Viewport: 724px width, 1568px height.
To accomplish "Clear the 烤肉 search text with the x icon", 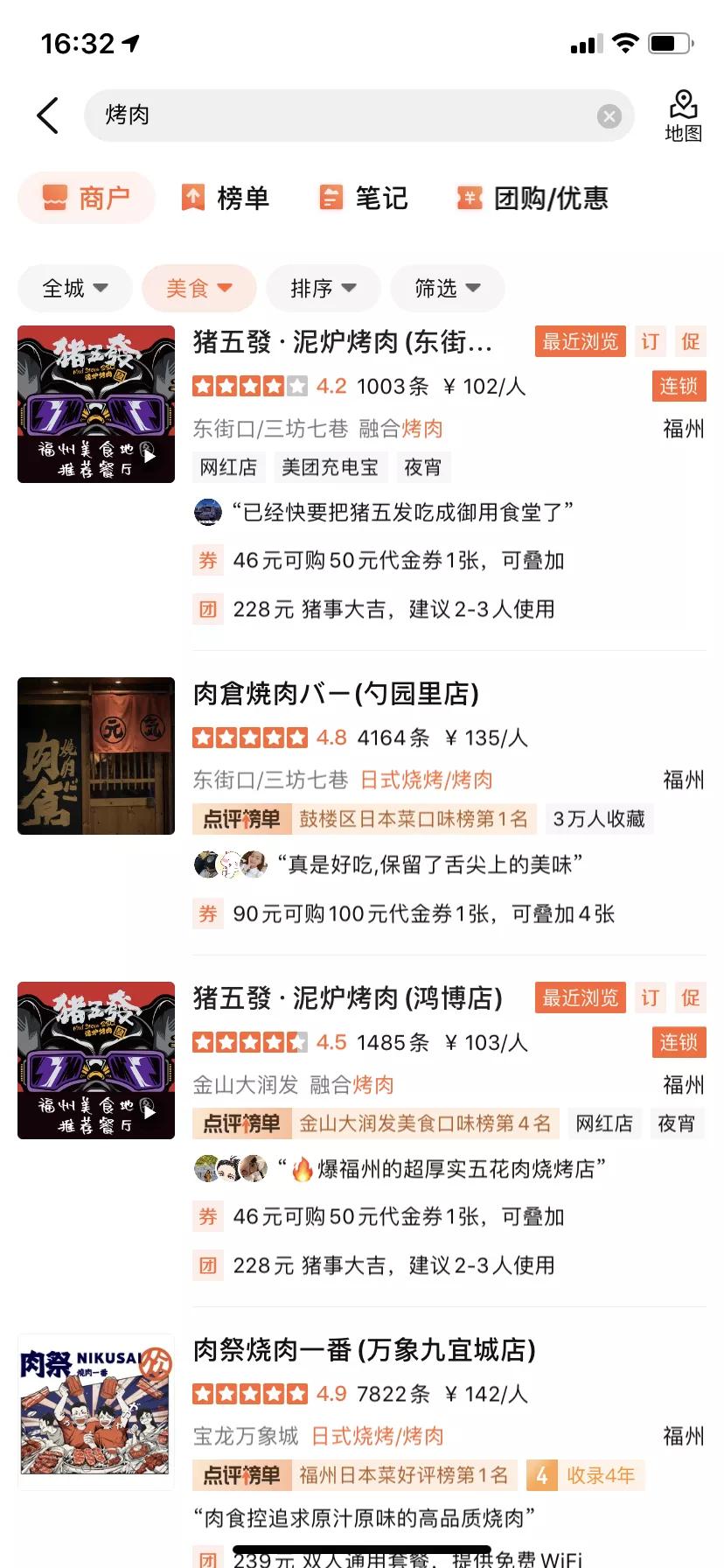I will click(608, 115).
